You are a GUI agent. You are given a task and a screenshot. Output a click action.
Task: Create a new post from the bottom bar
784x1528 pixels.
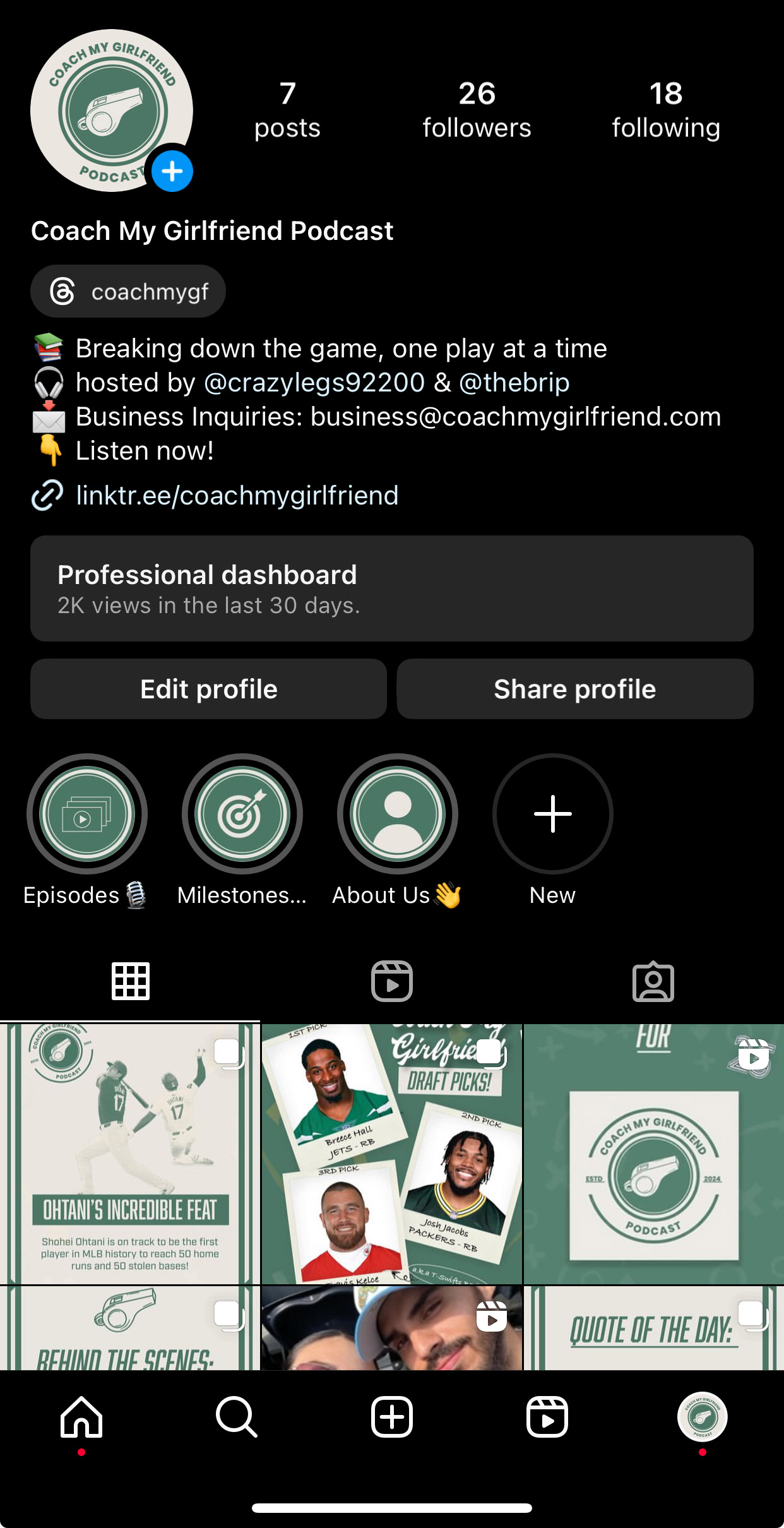tap(391, 1417)
